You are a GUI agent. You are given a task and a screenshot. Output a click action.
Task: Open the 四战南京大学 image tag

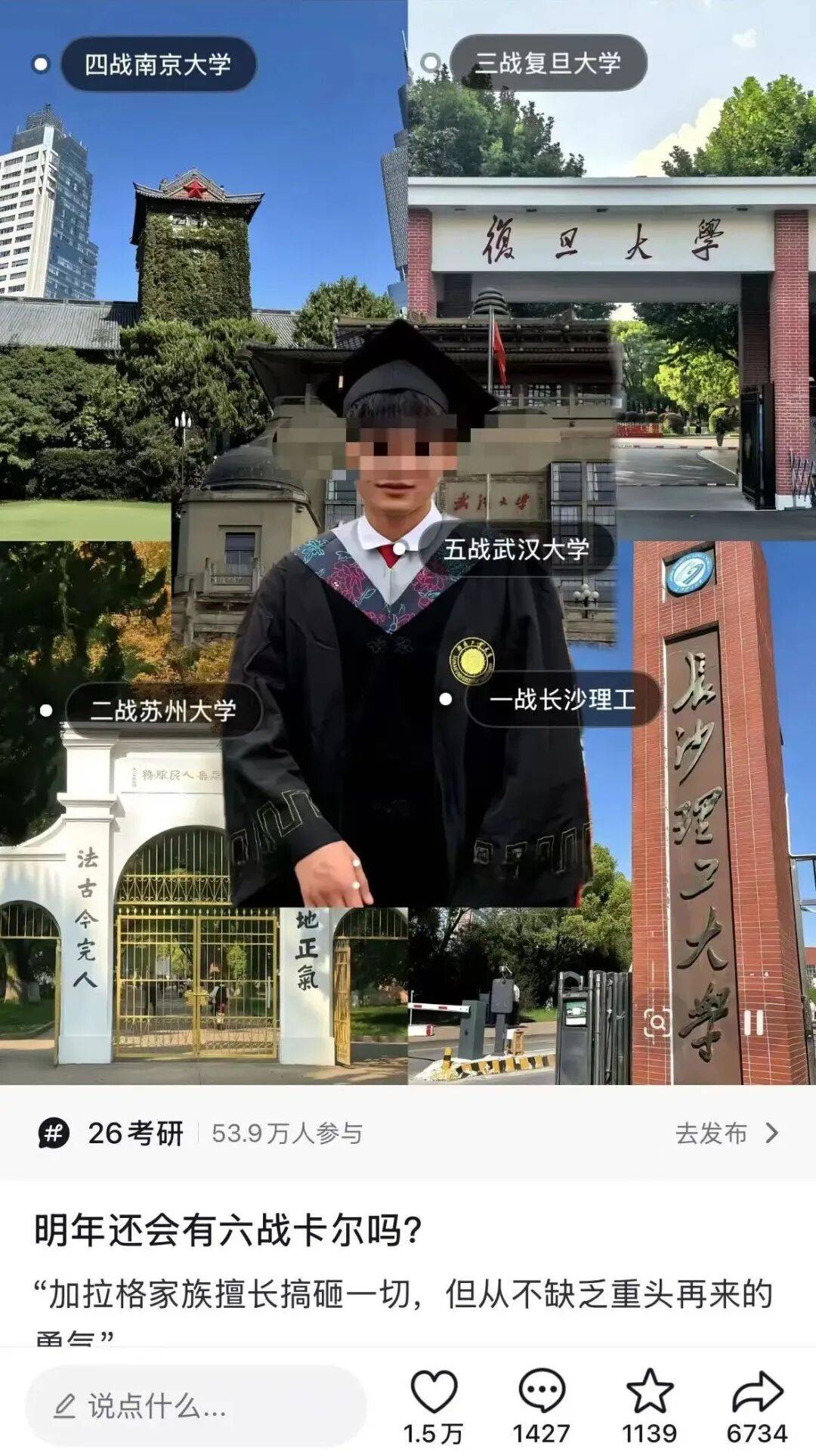[x=158, y=65]
